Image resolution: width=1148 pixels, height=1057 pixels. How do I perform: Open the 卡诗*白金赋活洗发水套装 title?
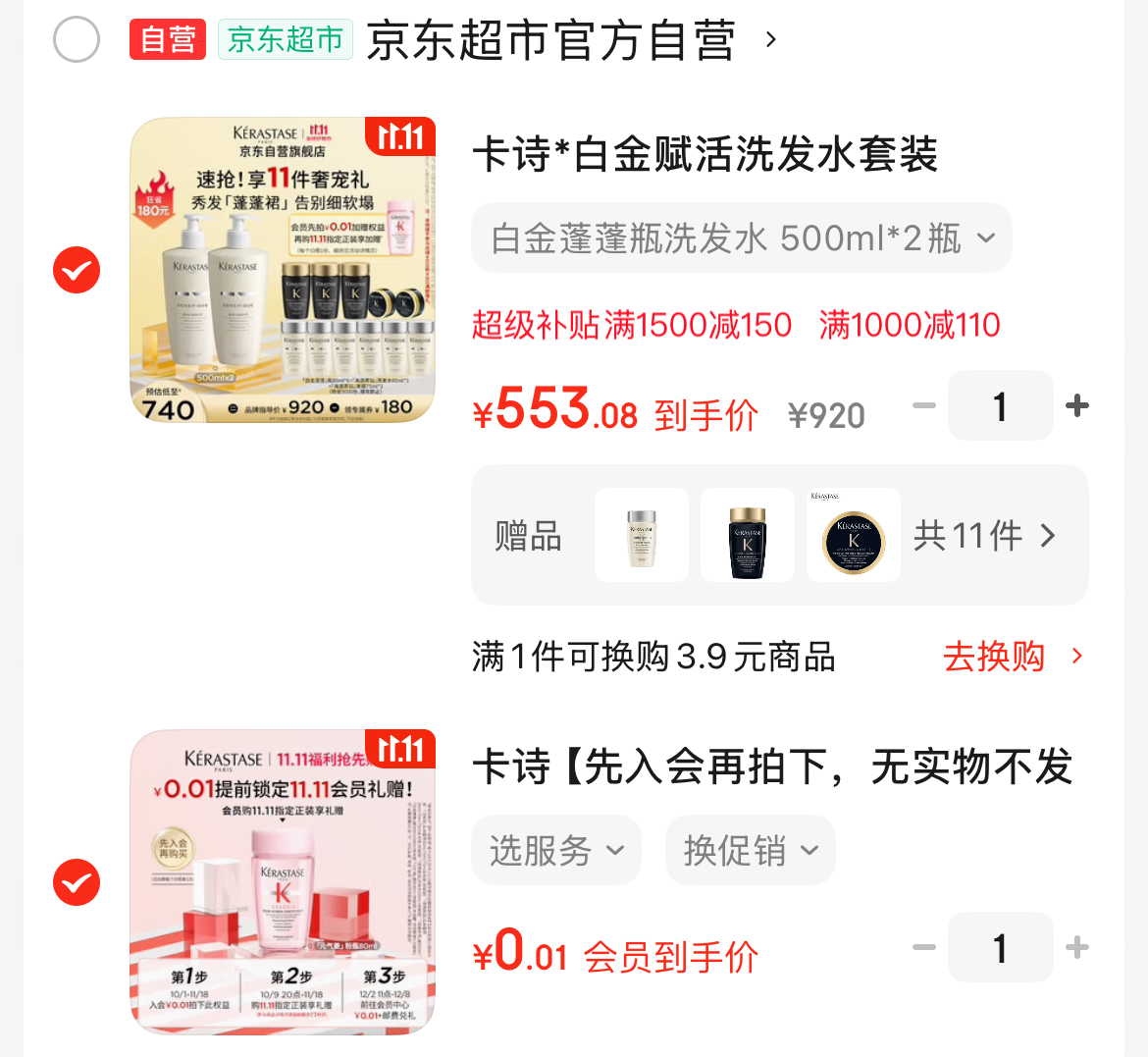(x=704, y=155)
